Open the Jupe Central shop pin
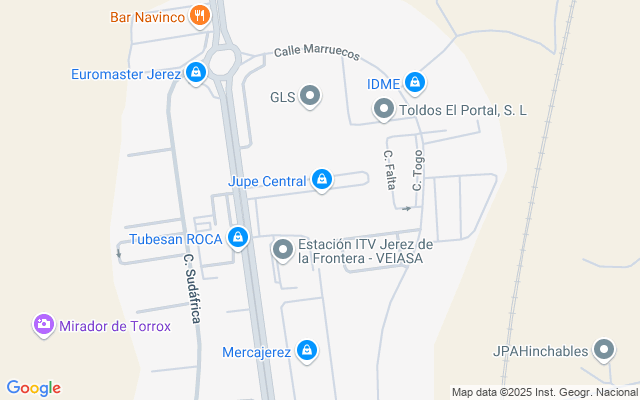 [322, 180]
